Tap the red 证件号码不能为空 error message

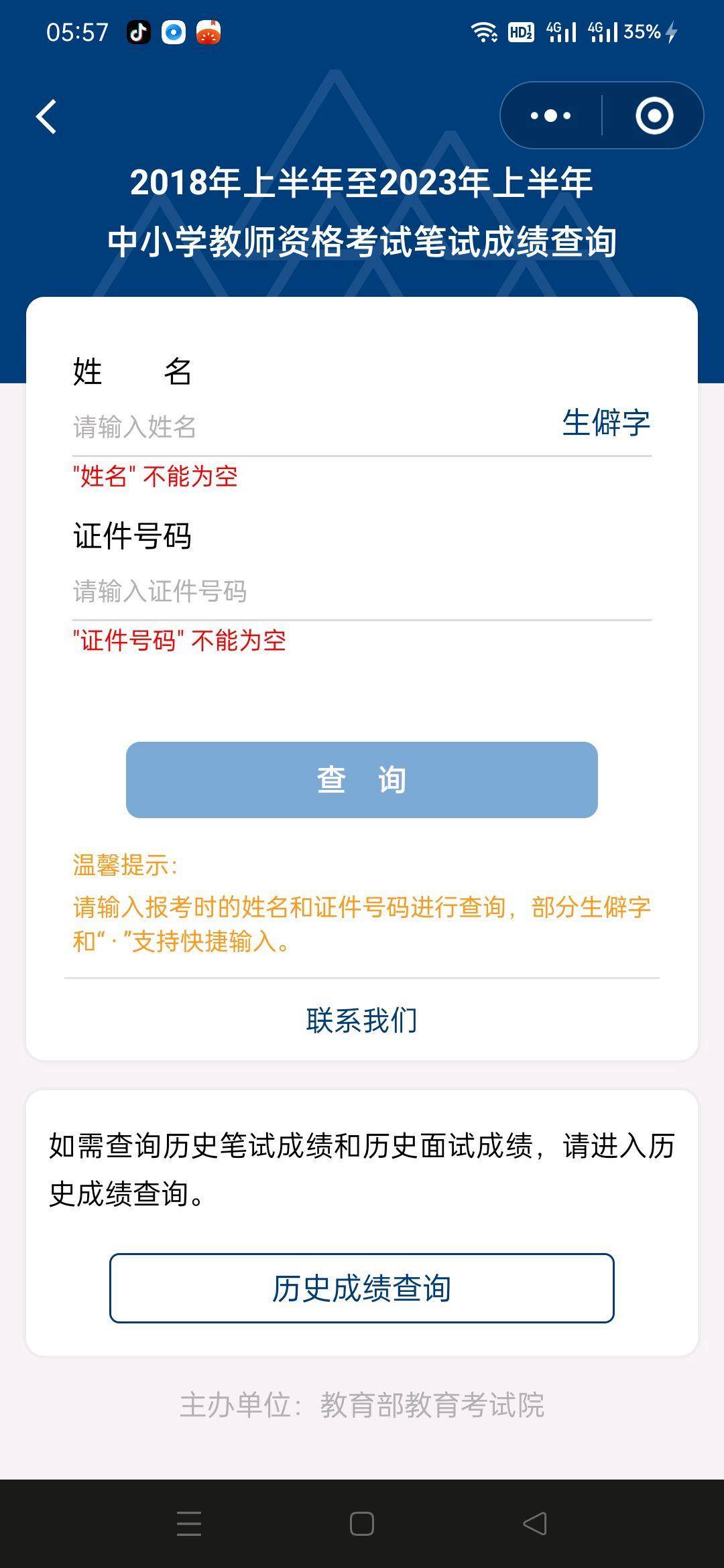click(x=180, y=642)
